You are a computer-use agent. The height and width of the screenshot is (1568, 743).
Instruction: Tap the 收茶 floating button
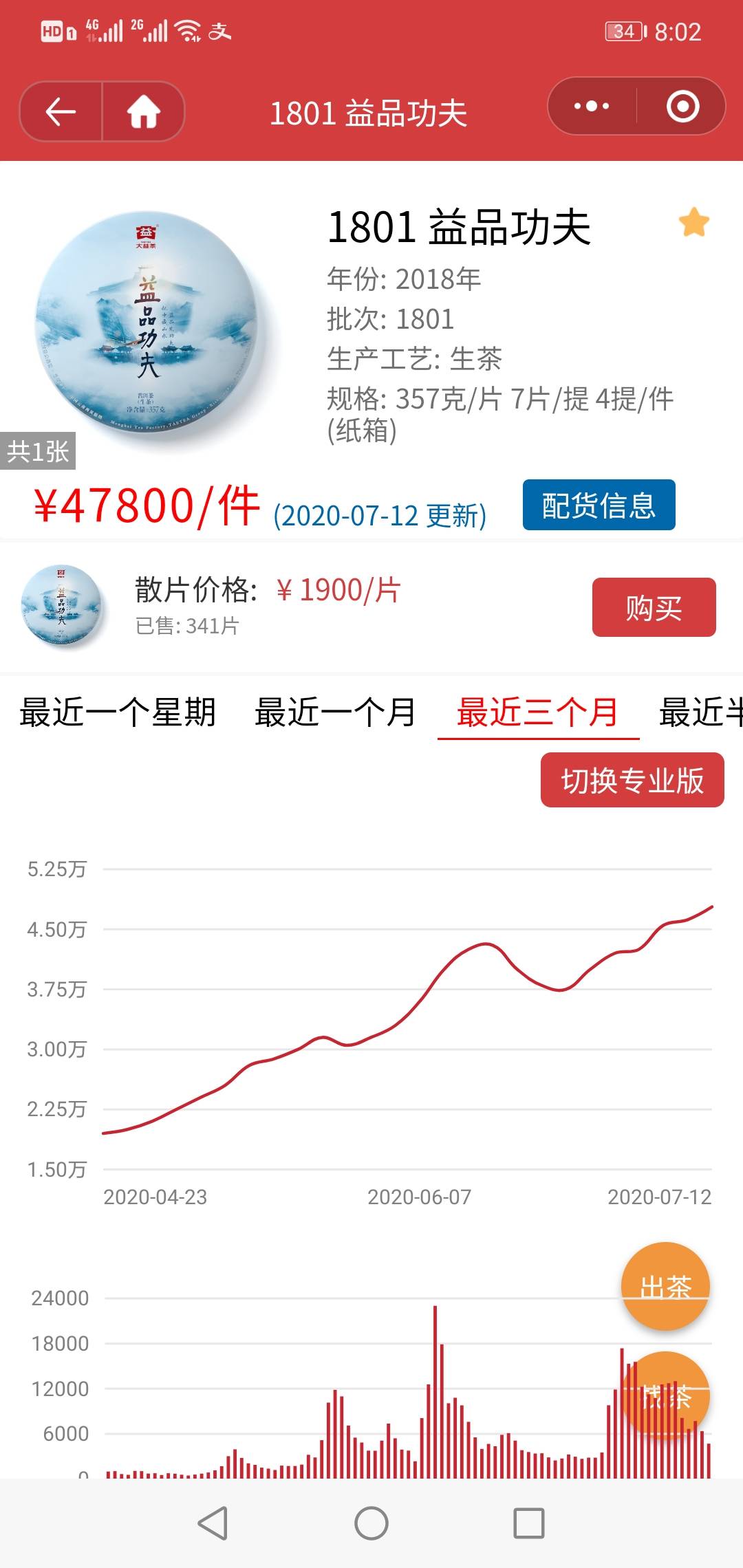665,1395
